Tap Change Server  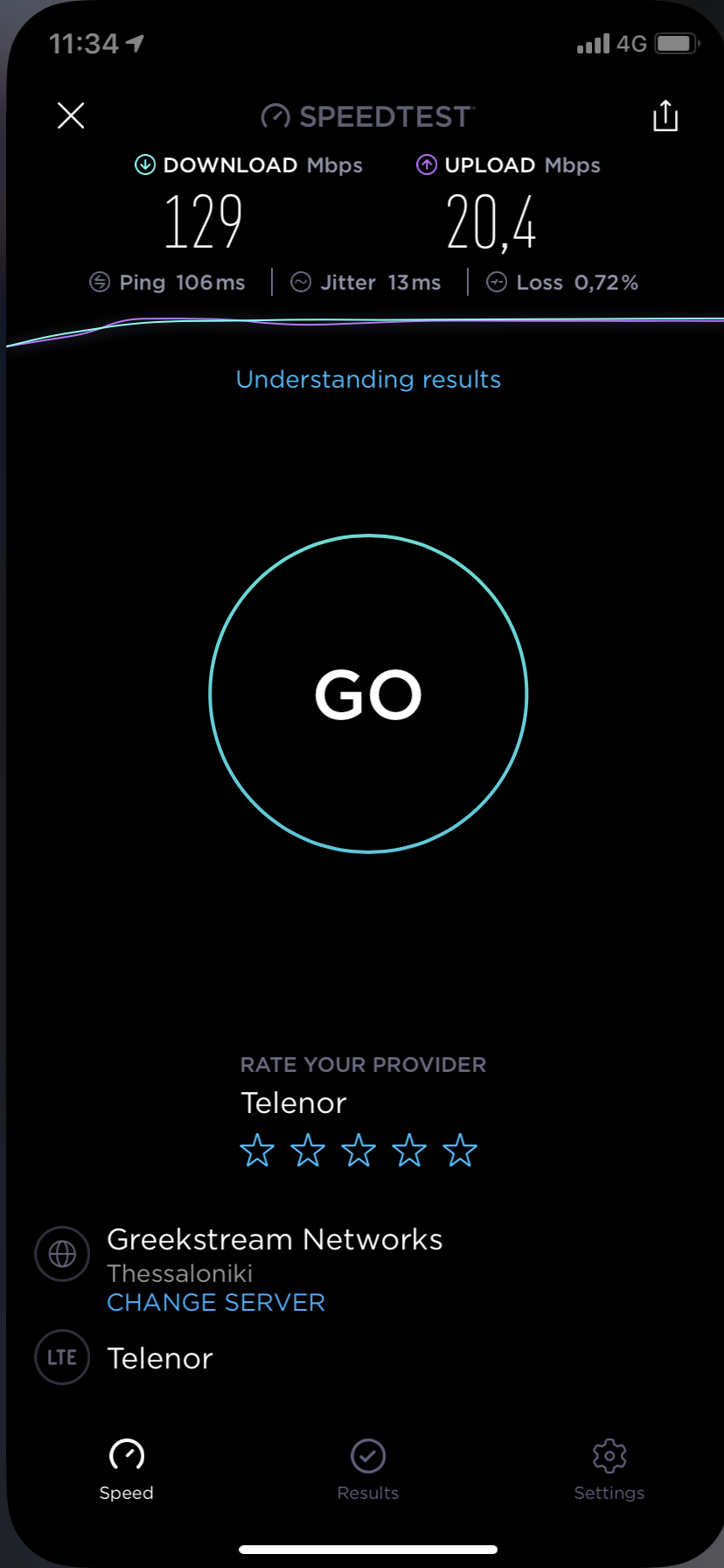pos(216,1302)
